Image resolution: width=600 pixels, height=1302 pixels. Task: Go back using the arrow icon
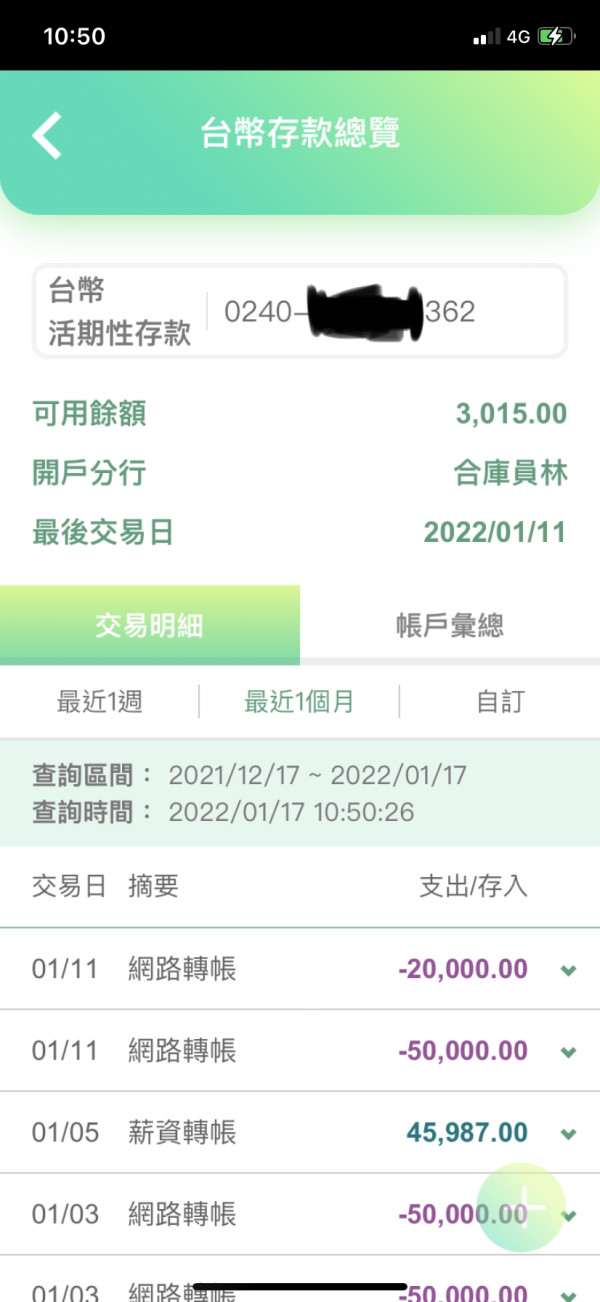coord(47,135)
